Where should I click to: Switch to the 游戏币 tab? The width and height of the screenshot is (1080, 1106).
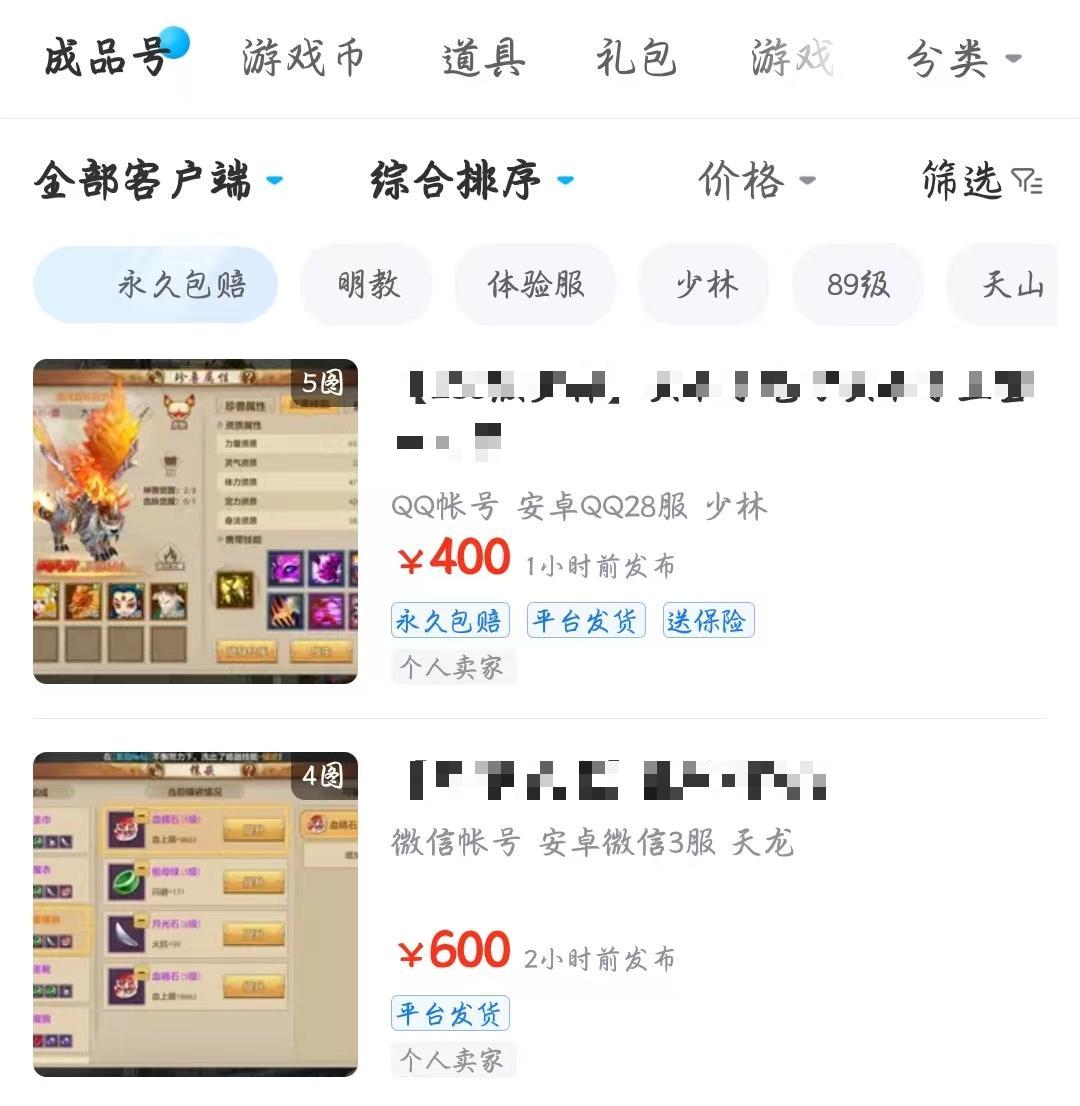click(303, 58)
